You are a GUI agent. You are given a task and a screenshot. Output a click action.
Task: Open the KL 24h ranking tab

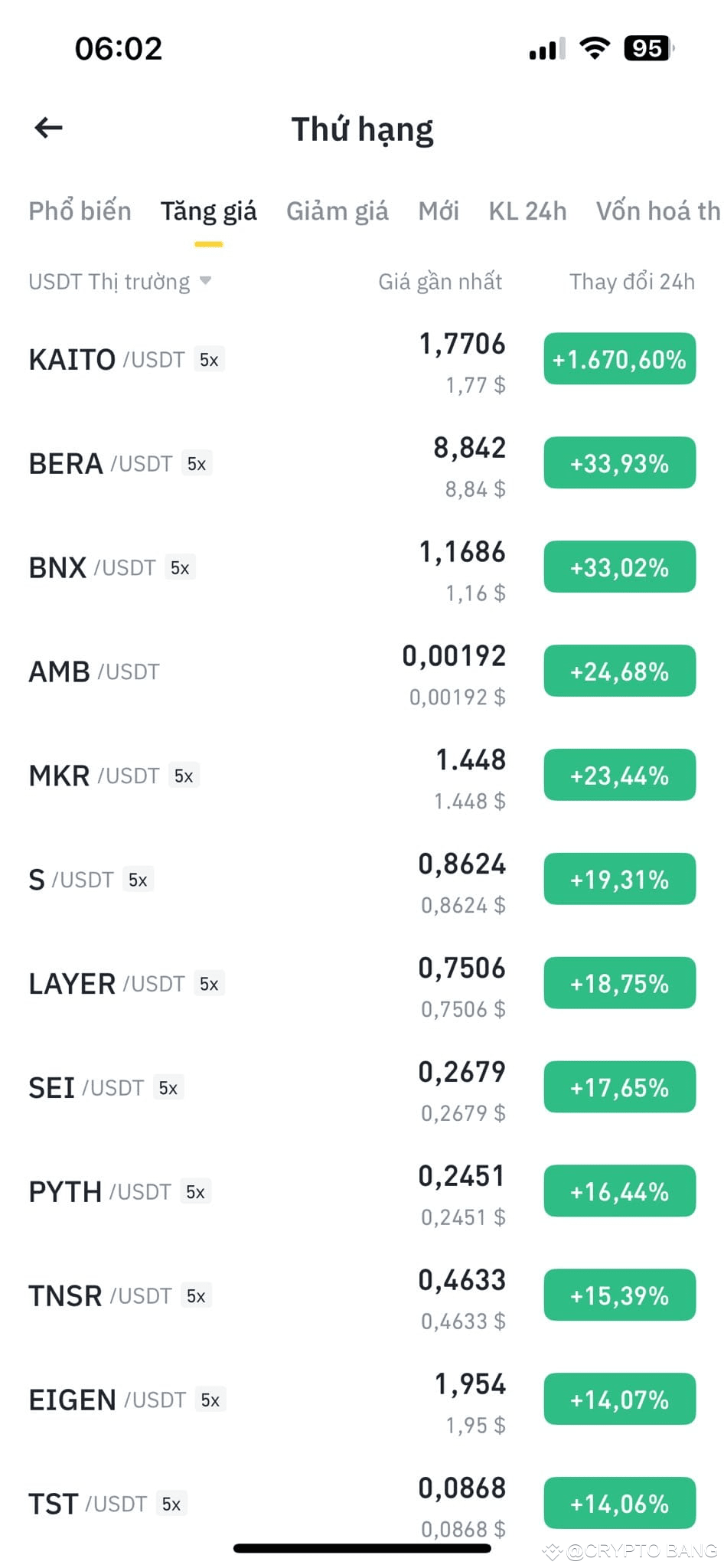[x=527, y=211]
